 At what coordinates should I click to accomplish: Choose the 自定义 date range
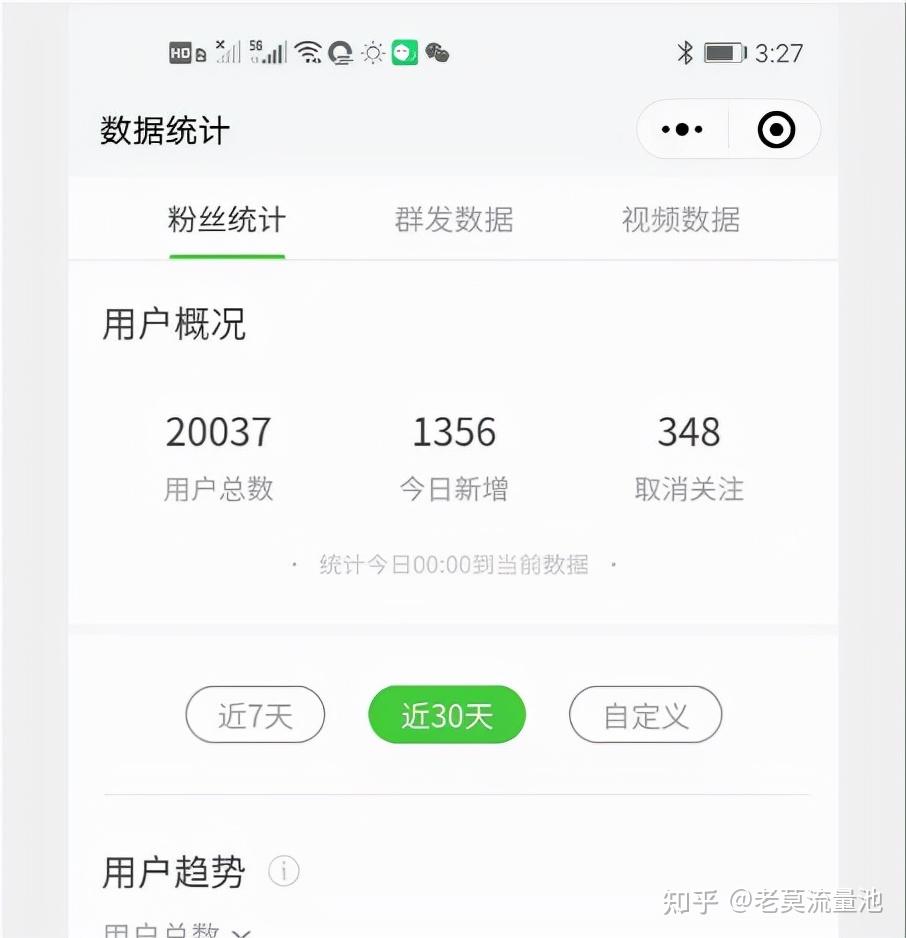pos(645,715)
